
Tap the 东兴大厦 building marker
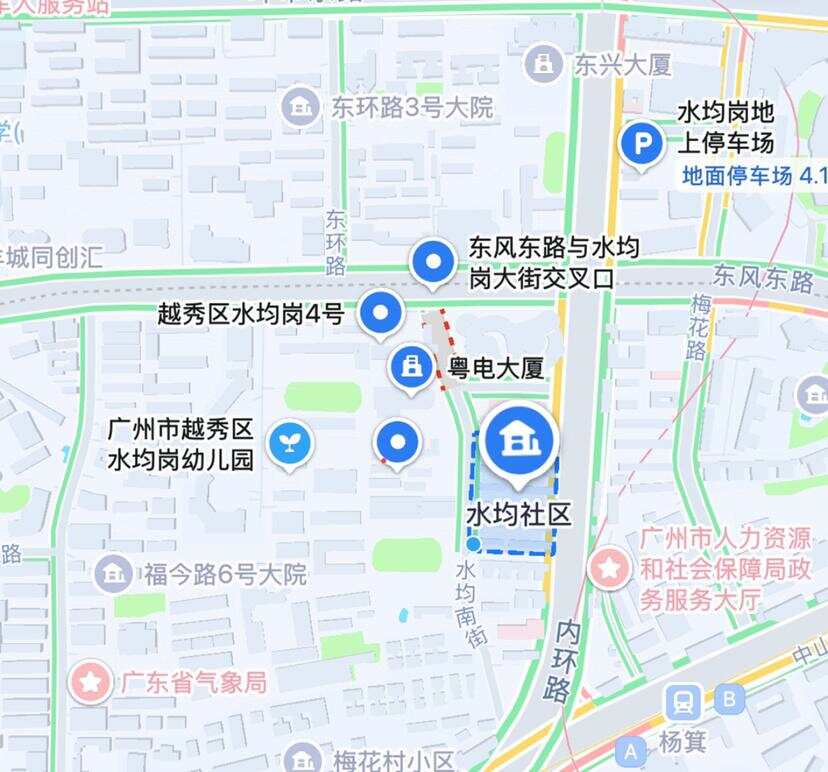[x=543, y=64]
